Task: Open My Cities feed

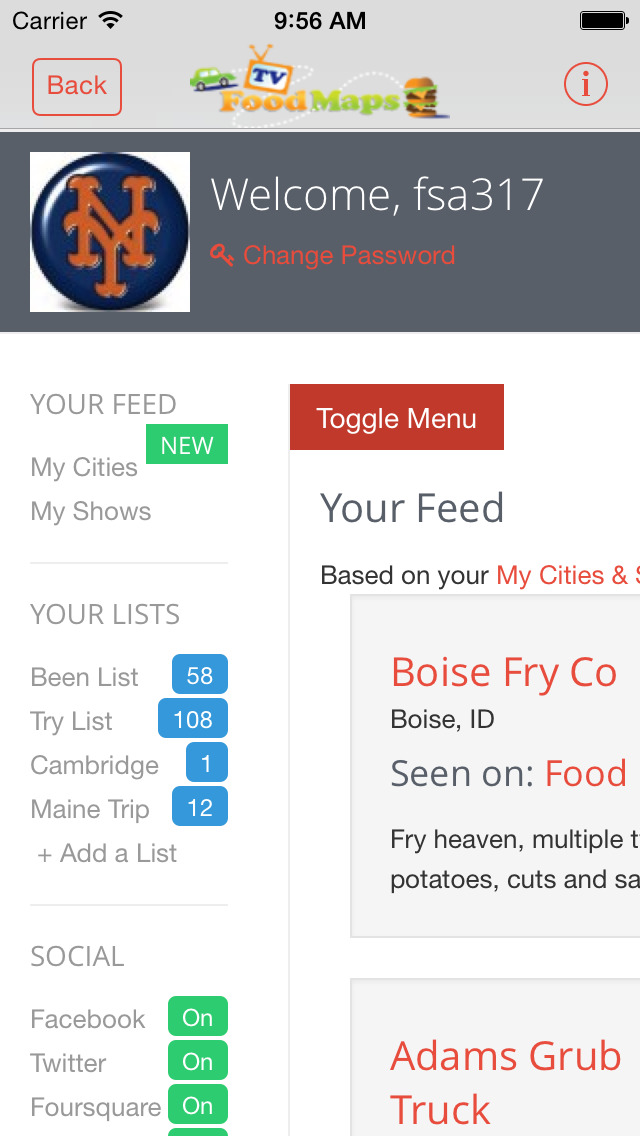Action: point(84,467)
